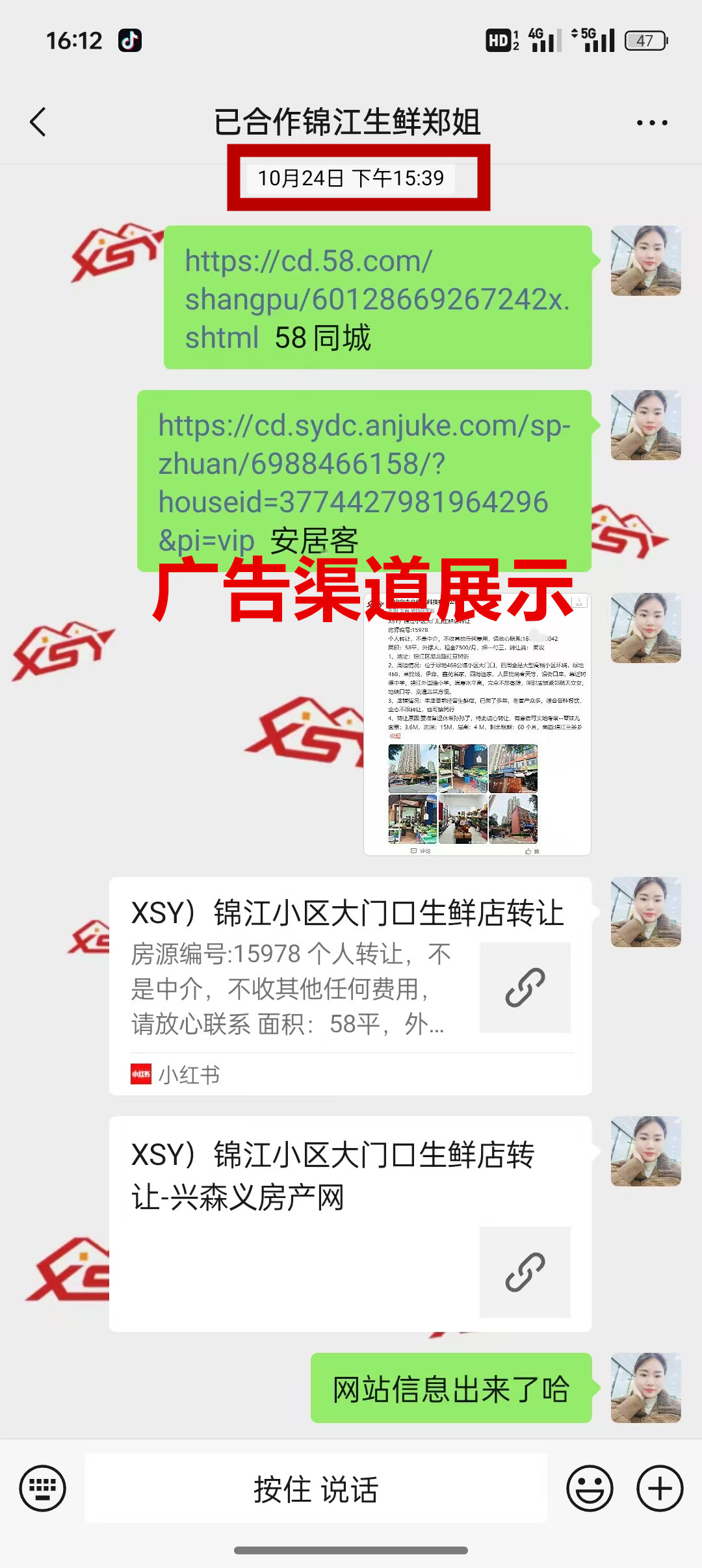This screenshot has height=1568, width=702.
Task: Open sender avatar beside 网站信息出来了哈
Action: [645, 1388]
